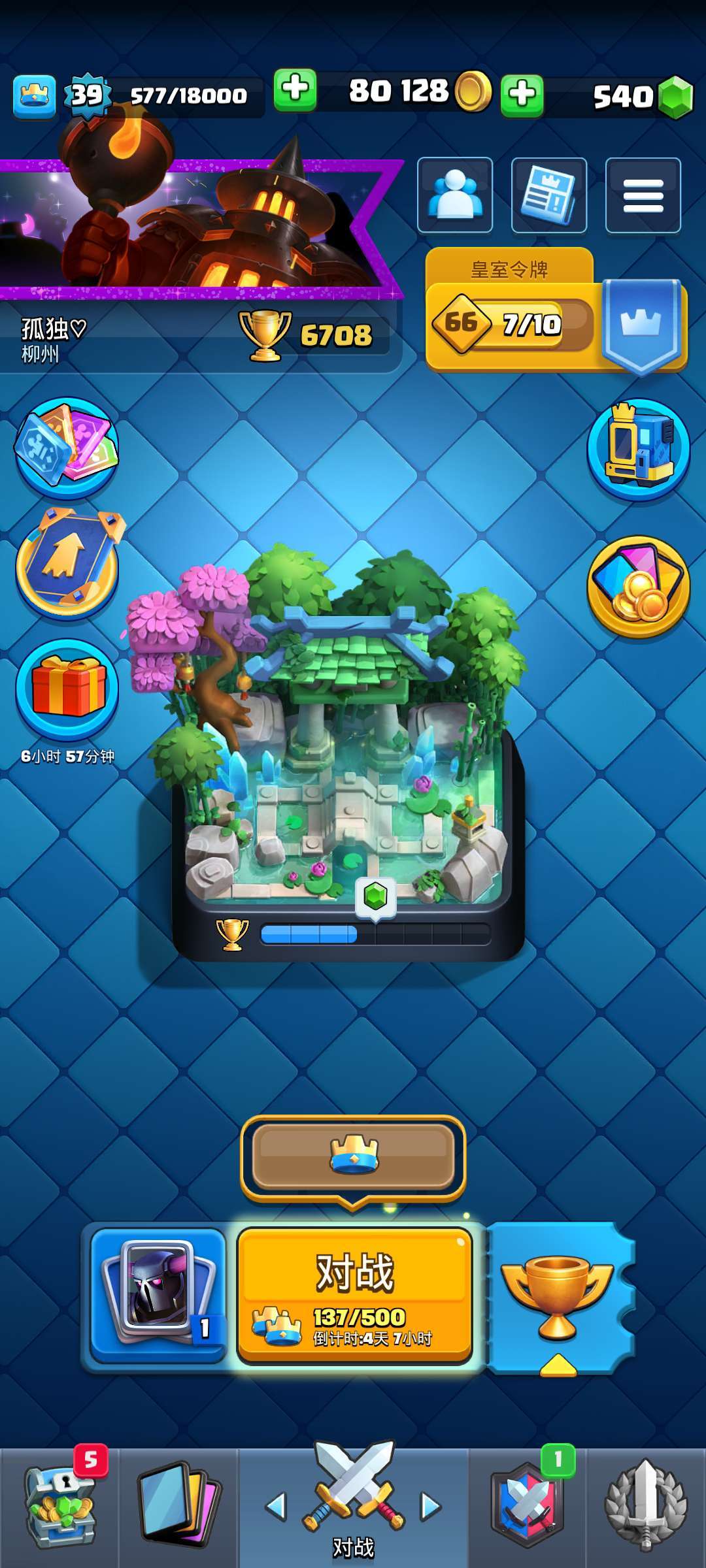Switch to the shop chest tab

[60, 1504]
